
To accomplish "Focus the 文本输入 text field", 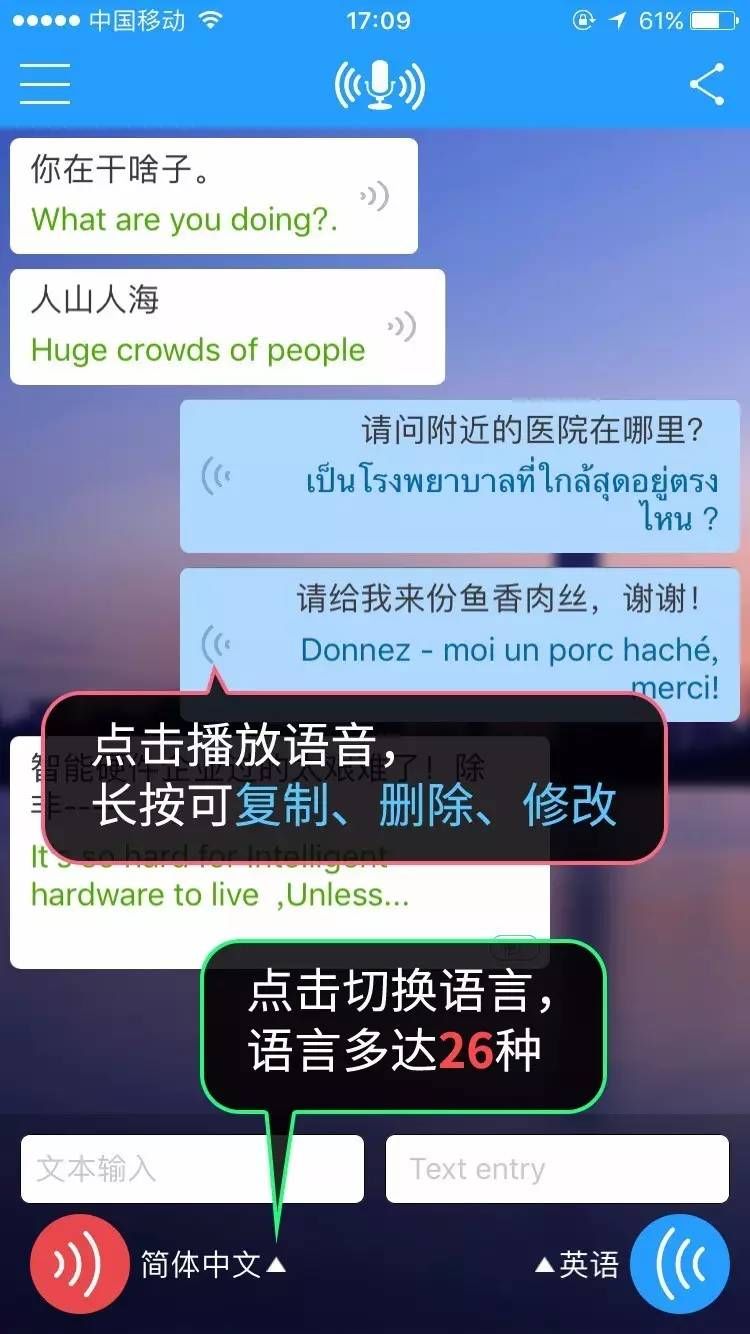I will [x=192, y=1168].
